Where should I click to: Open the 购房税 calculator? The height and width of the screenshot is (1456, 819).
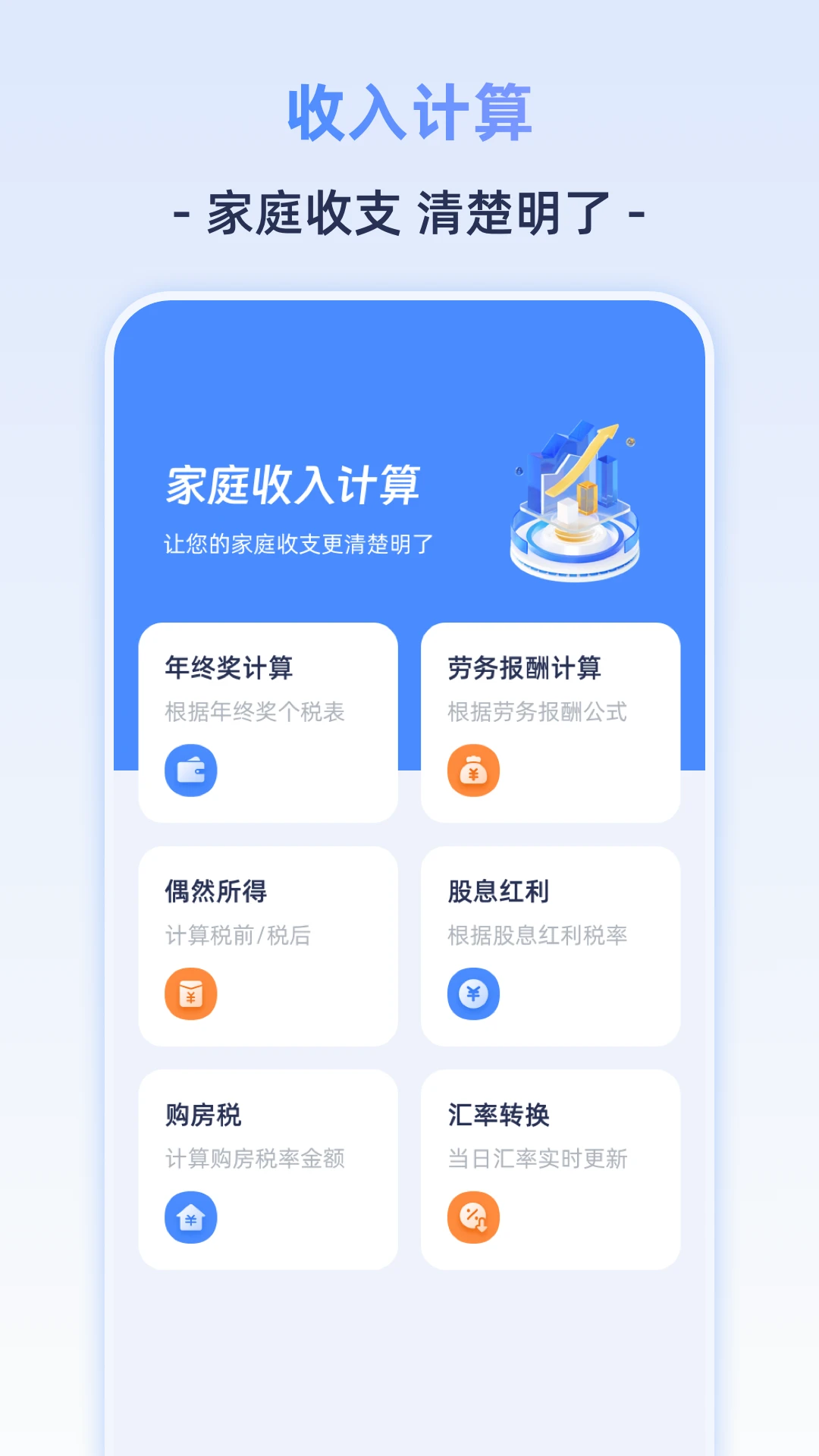pos(267,1168)
